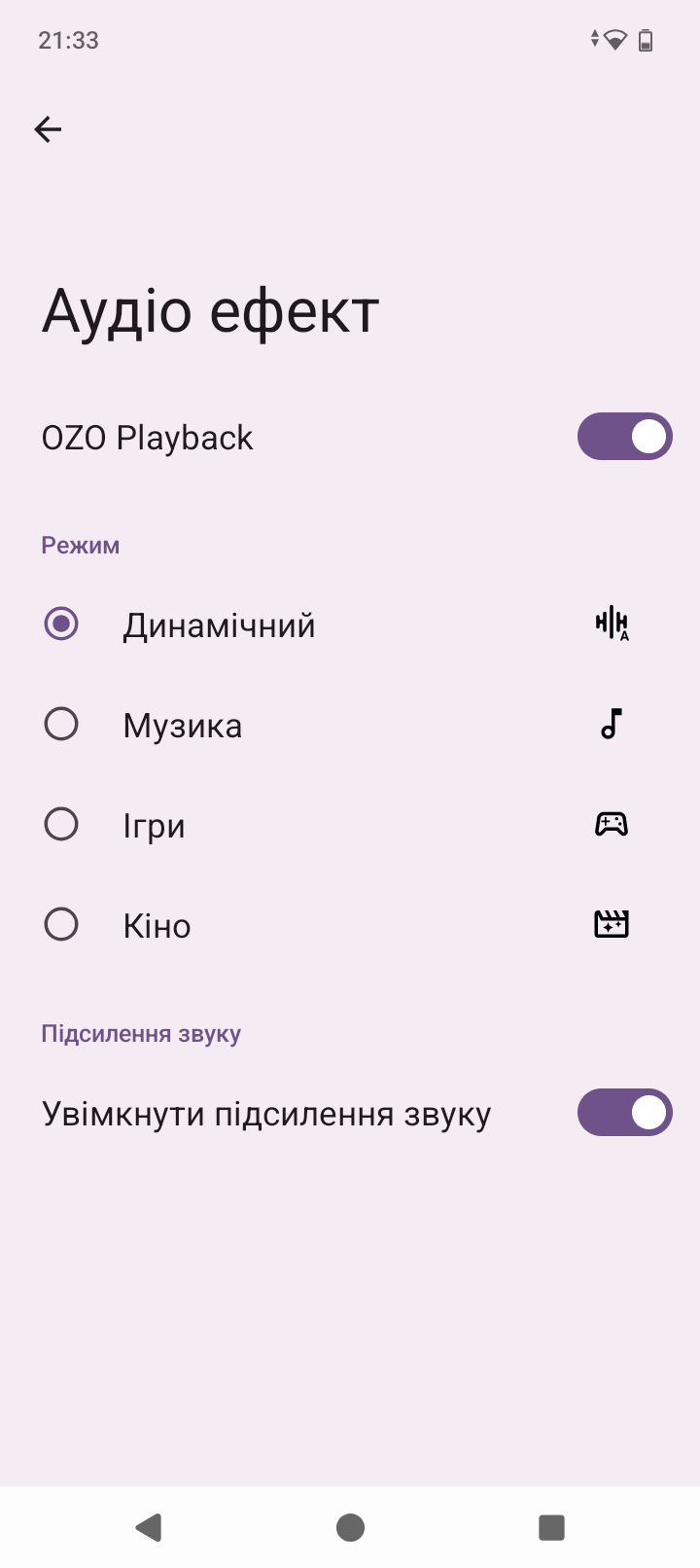This screenshot has height=1568, width=700.
Task: Select the Ігри radio button
Action: click(61, 824)
